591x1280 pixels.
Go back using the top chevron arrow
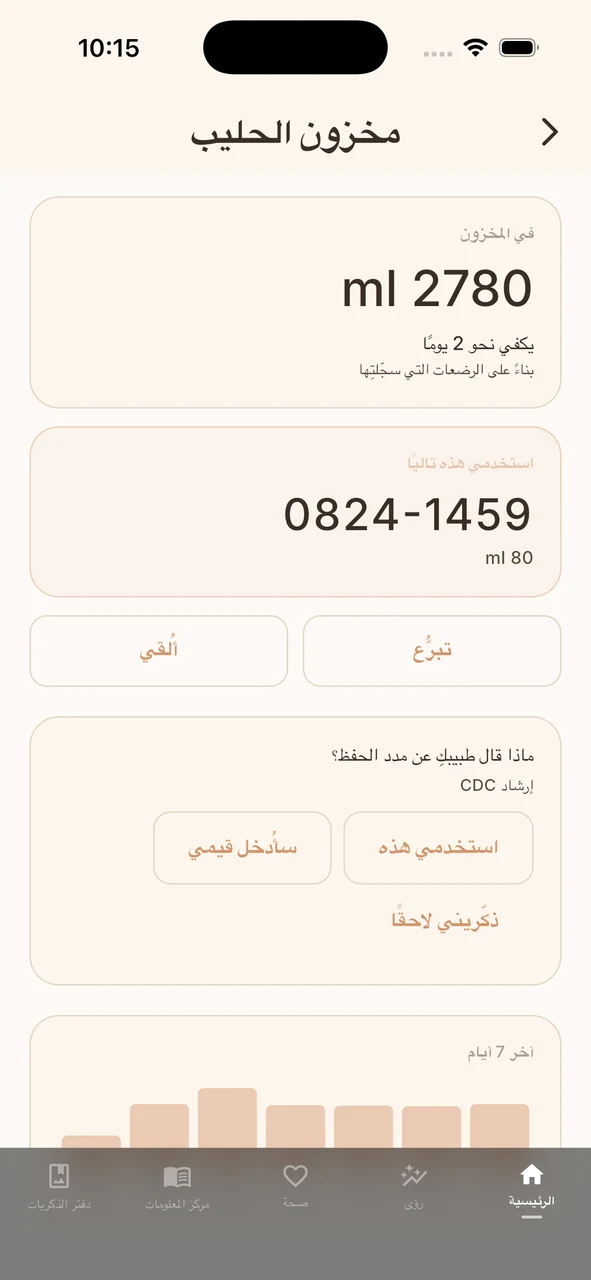coord(549,132)
